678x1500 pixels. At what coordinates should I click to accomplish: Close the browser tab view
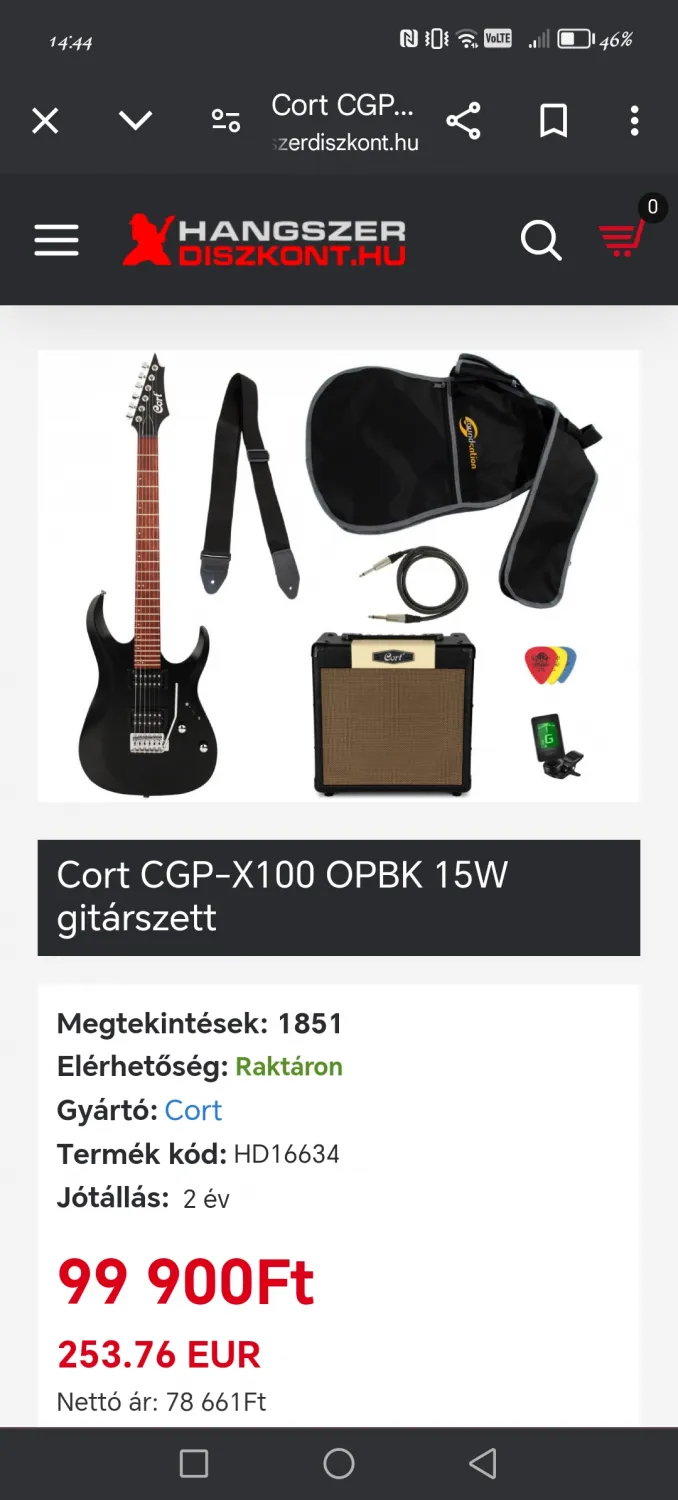tap(45, 122)
